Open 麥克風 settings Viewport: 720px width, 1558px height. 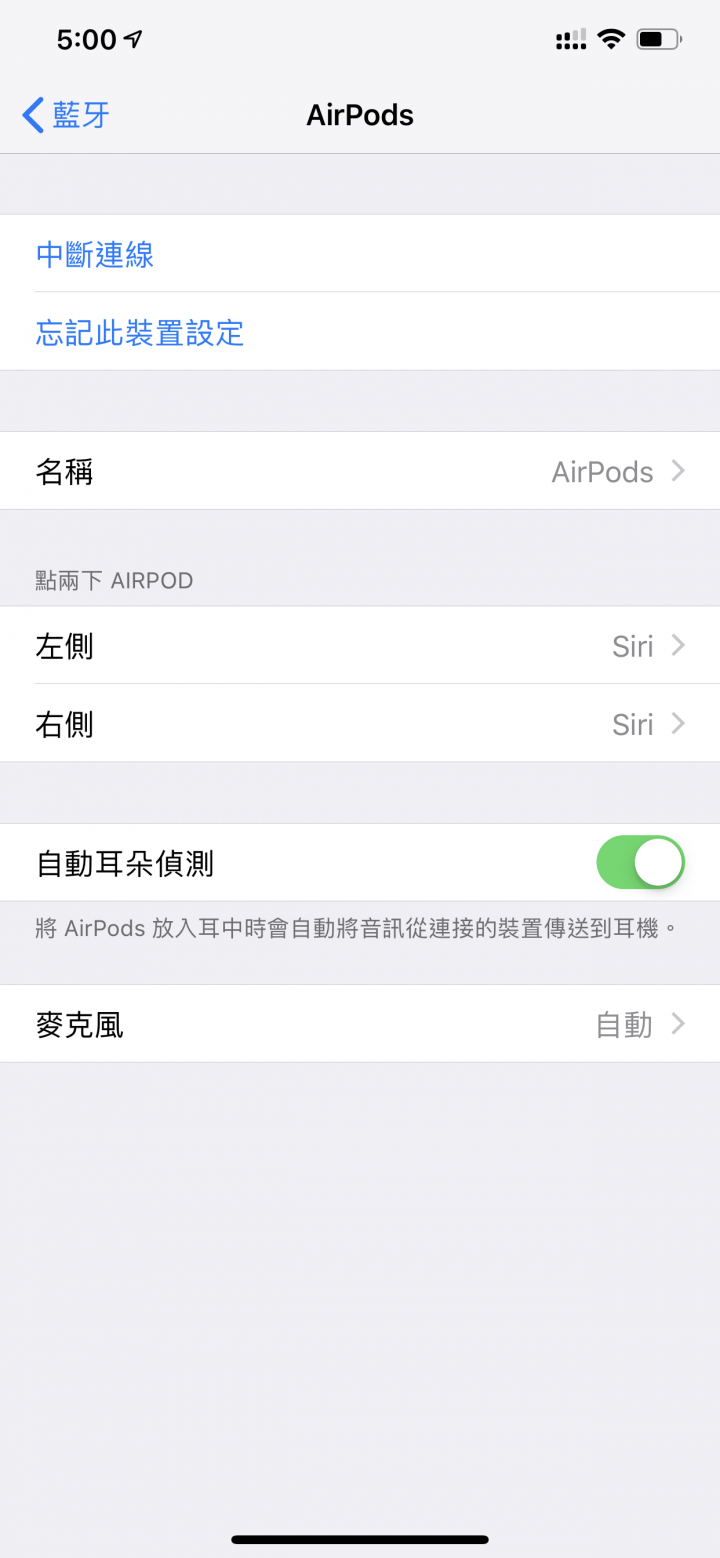(x=360, y=1025)
